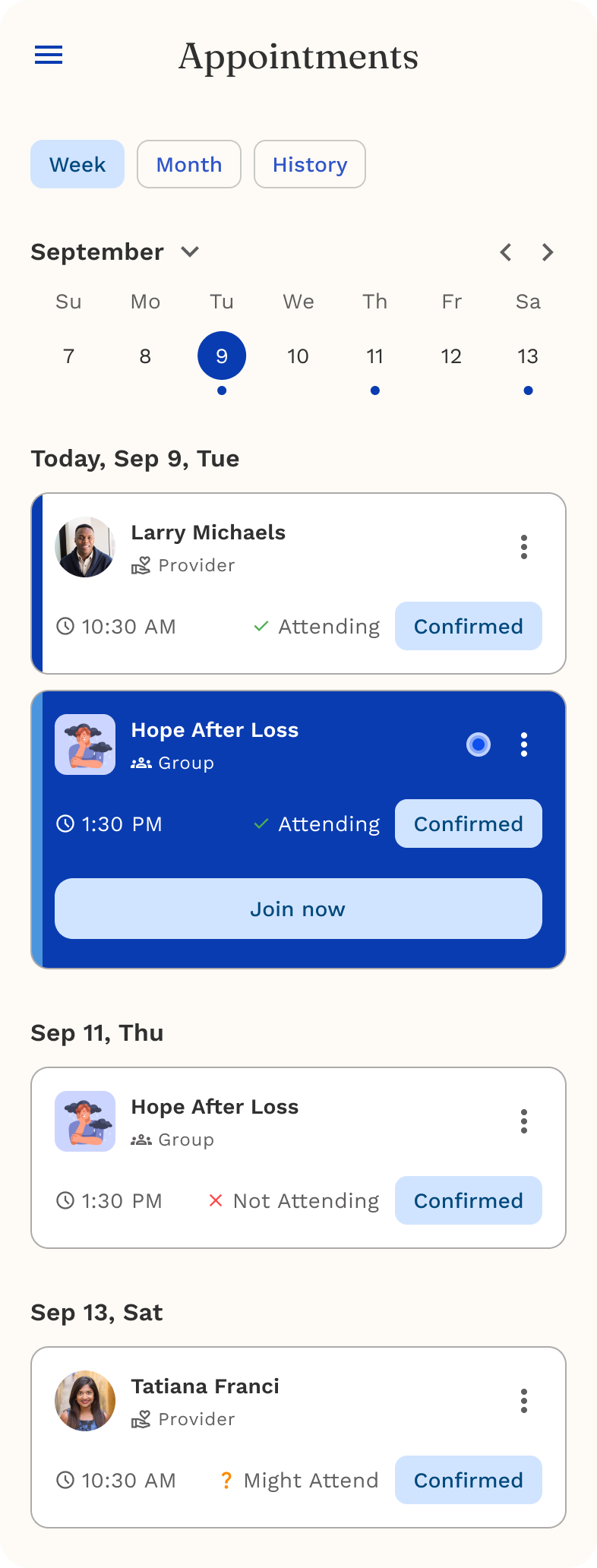Select the Week view
597x1568 pixels.
(77, 164)
